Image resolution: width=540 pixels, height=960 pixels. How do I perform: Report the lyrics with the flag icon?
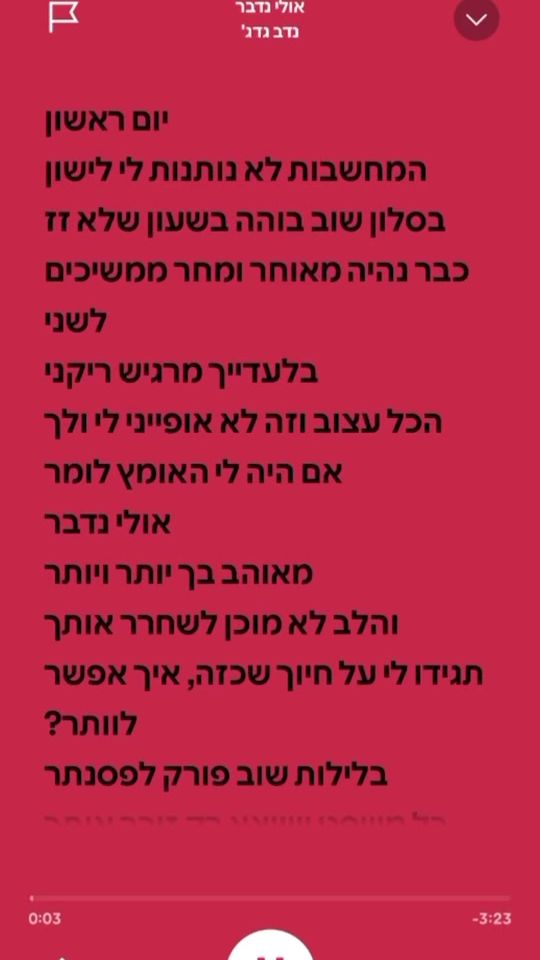[x=63, y=18]
